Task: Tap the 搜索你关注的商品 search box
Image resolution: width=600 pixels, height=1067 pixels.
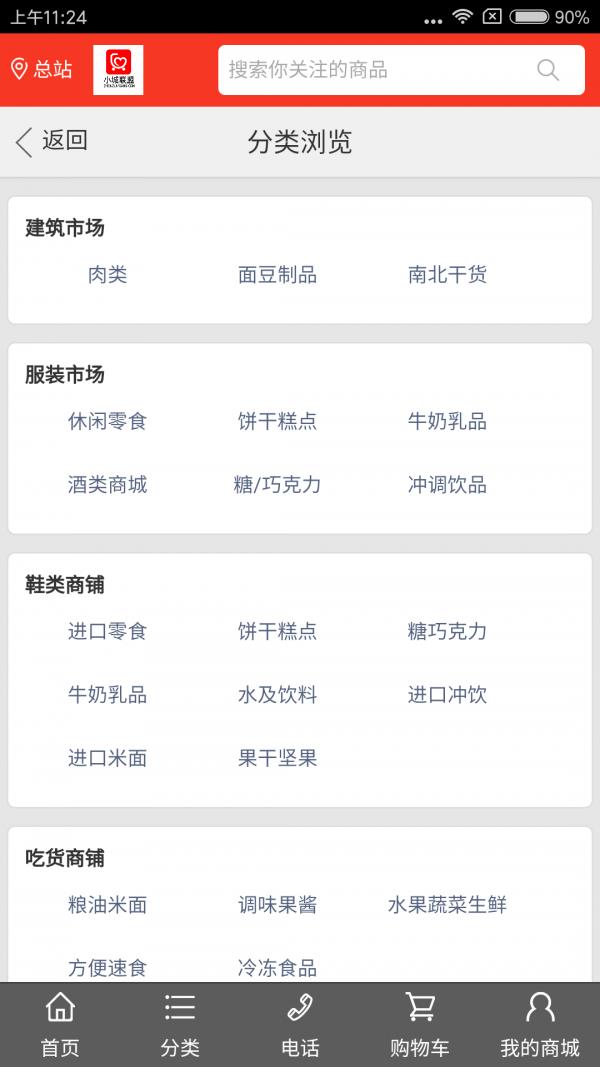Action: [401, 69]
